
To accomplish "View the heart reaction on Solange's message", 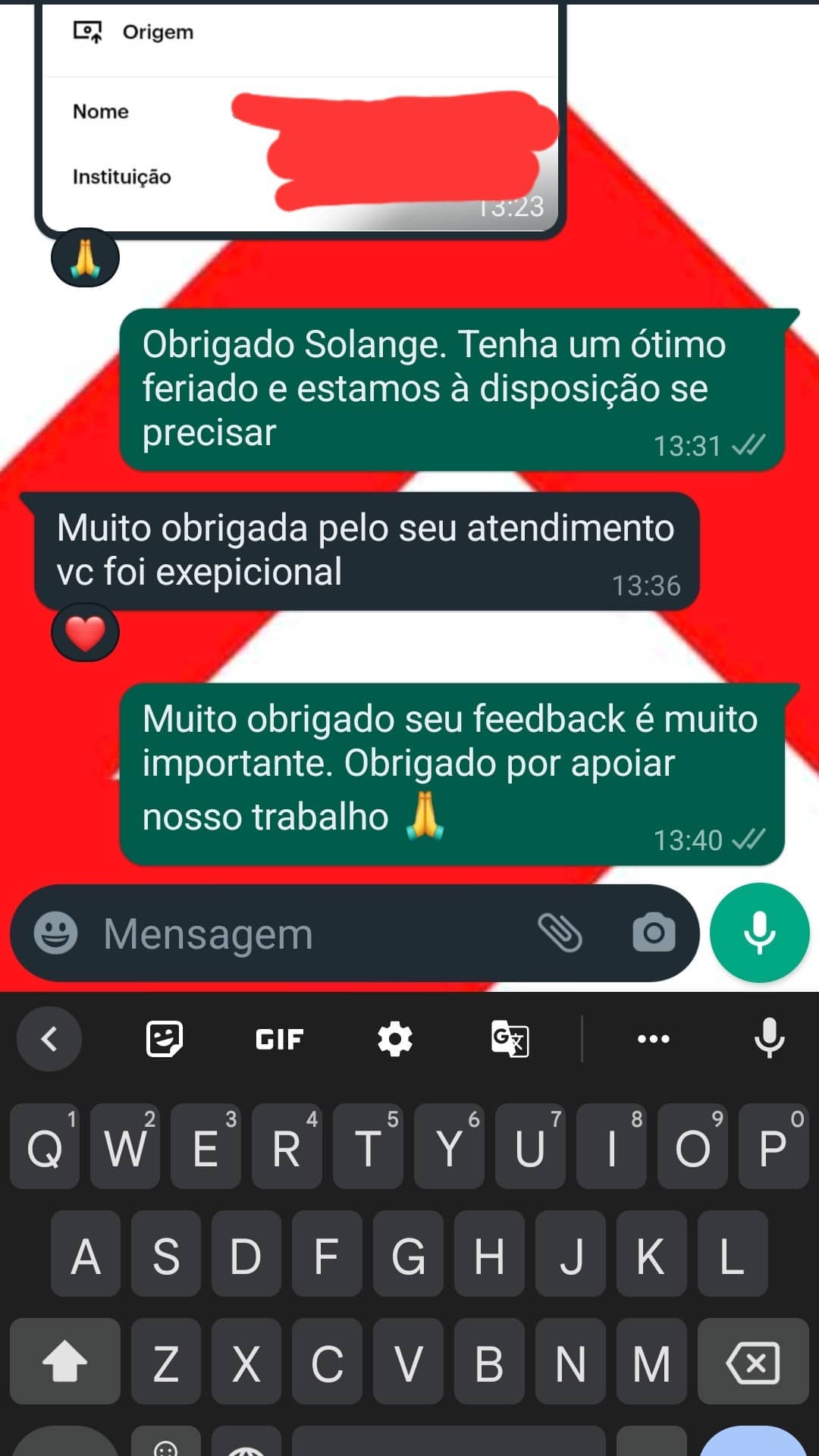I will click(85, 632).
